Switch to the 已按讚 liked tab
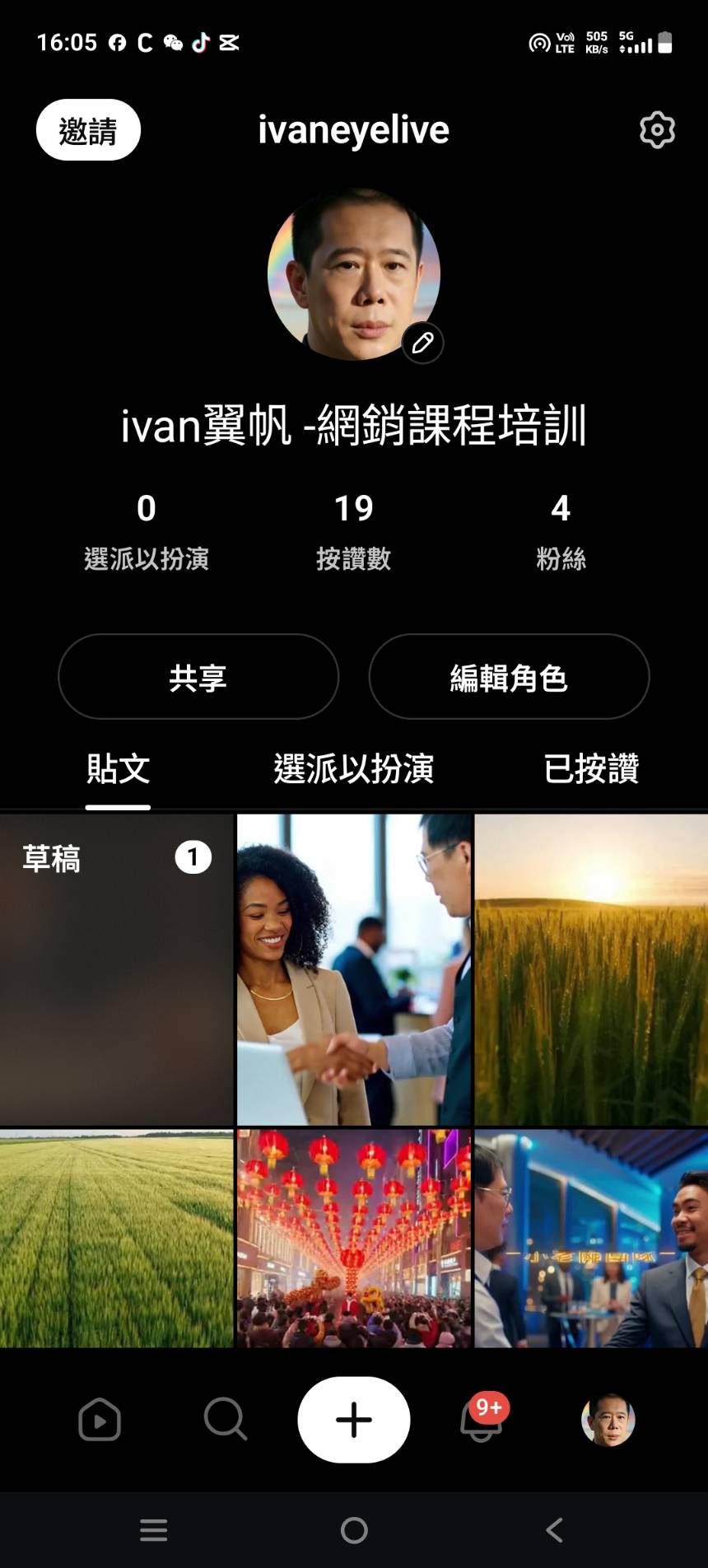 (591, 769)
